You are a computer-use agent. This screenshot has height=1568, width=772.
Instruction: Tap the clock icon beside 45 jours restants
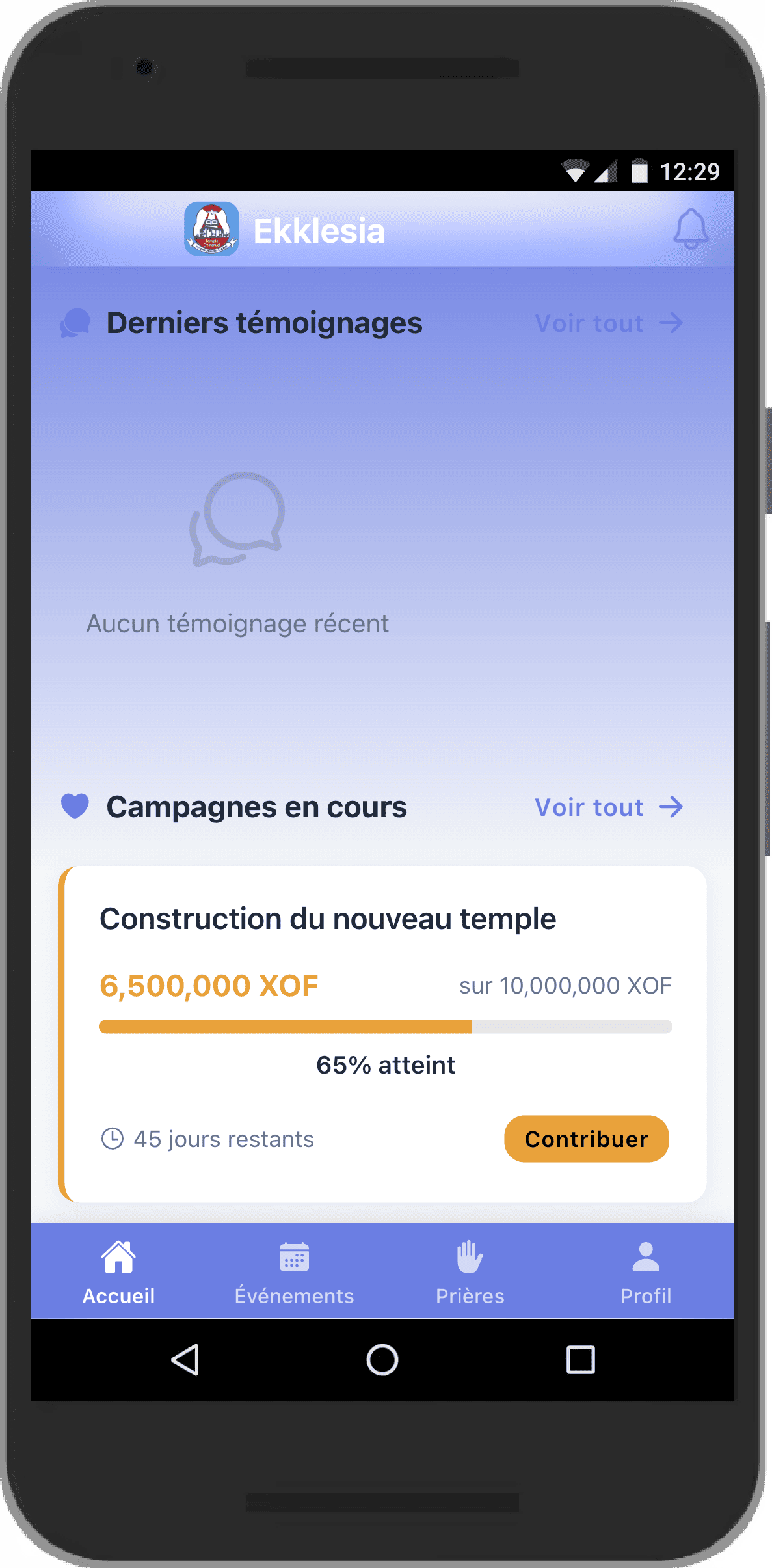[x=112, y=1138]
